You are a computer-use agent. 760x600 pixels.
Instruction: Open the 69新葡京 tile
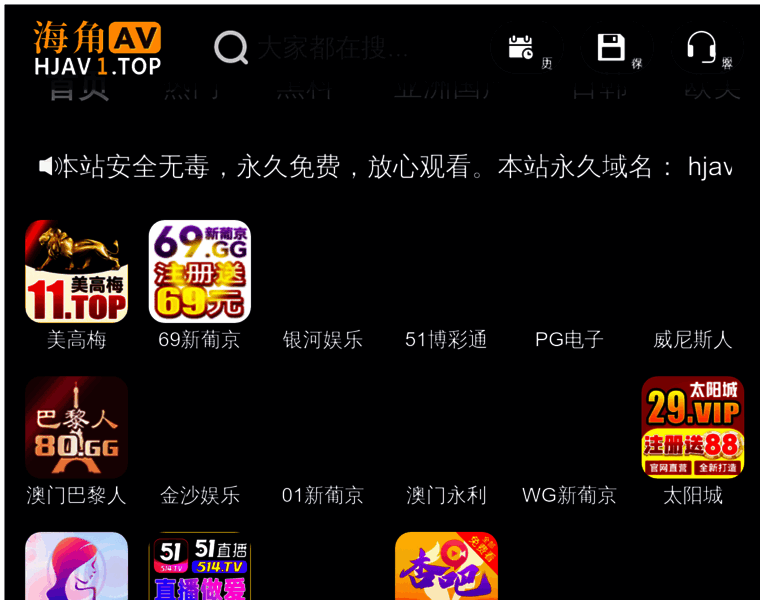[x=199, y=272]
